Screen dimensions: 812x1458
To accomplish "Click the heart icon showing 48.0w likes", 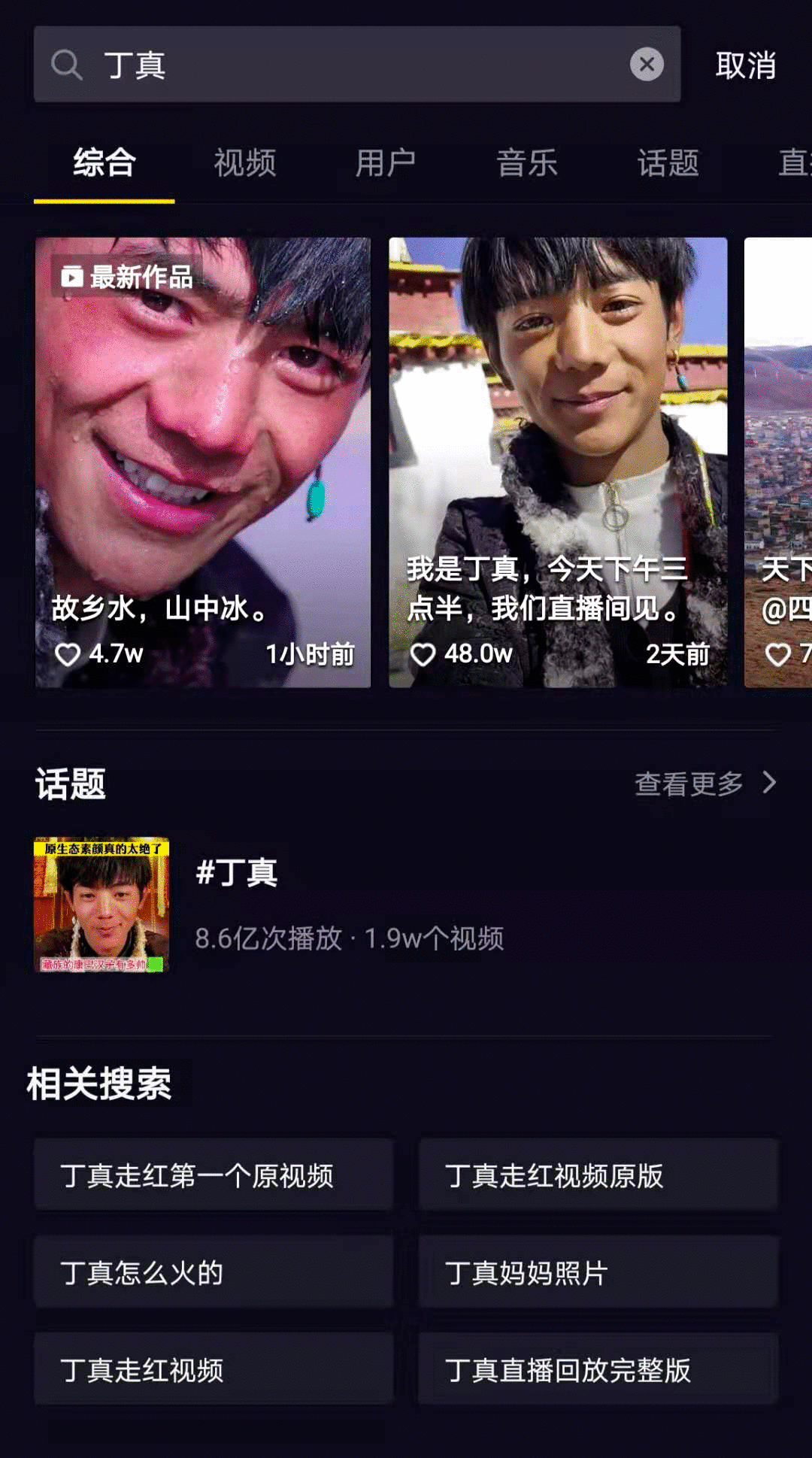I will point(425,655).
